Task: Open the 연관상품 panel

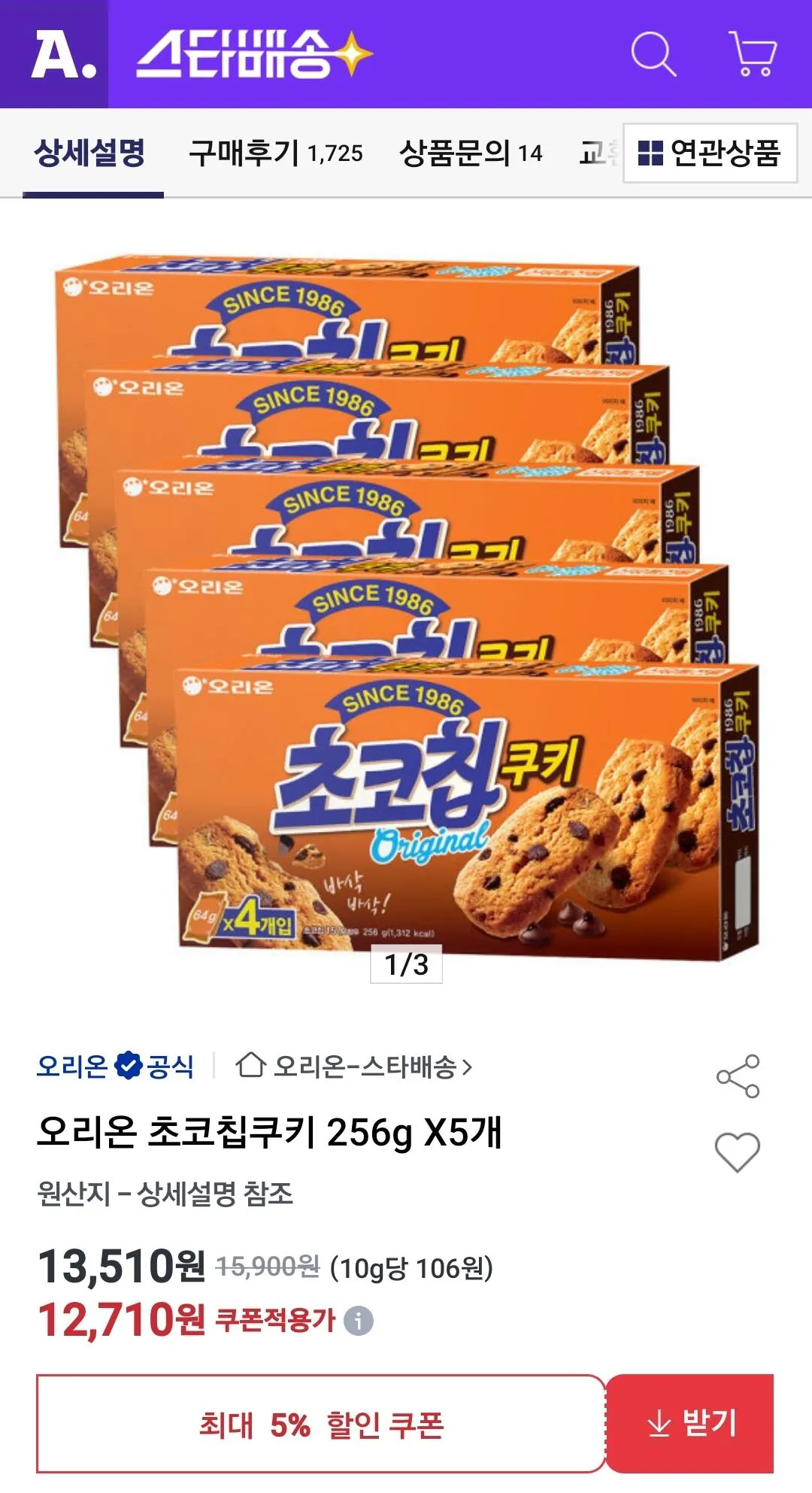Action: pos(710,153)
